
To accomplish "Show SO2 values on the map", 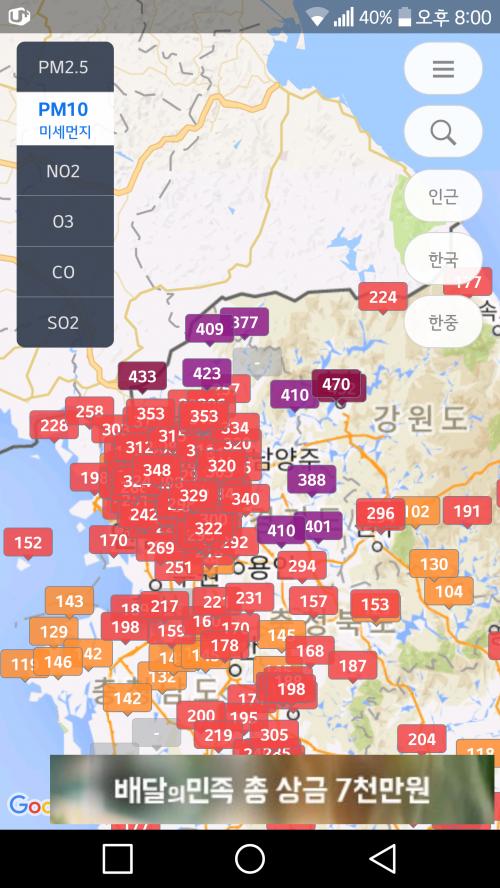I will click(65, 322).
